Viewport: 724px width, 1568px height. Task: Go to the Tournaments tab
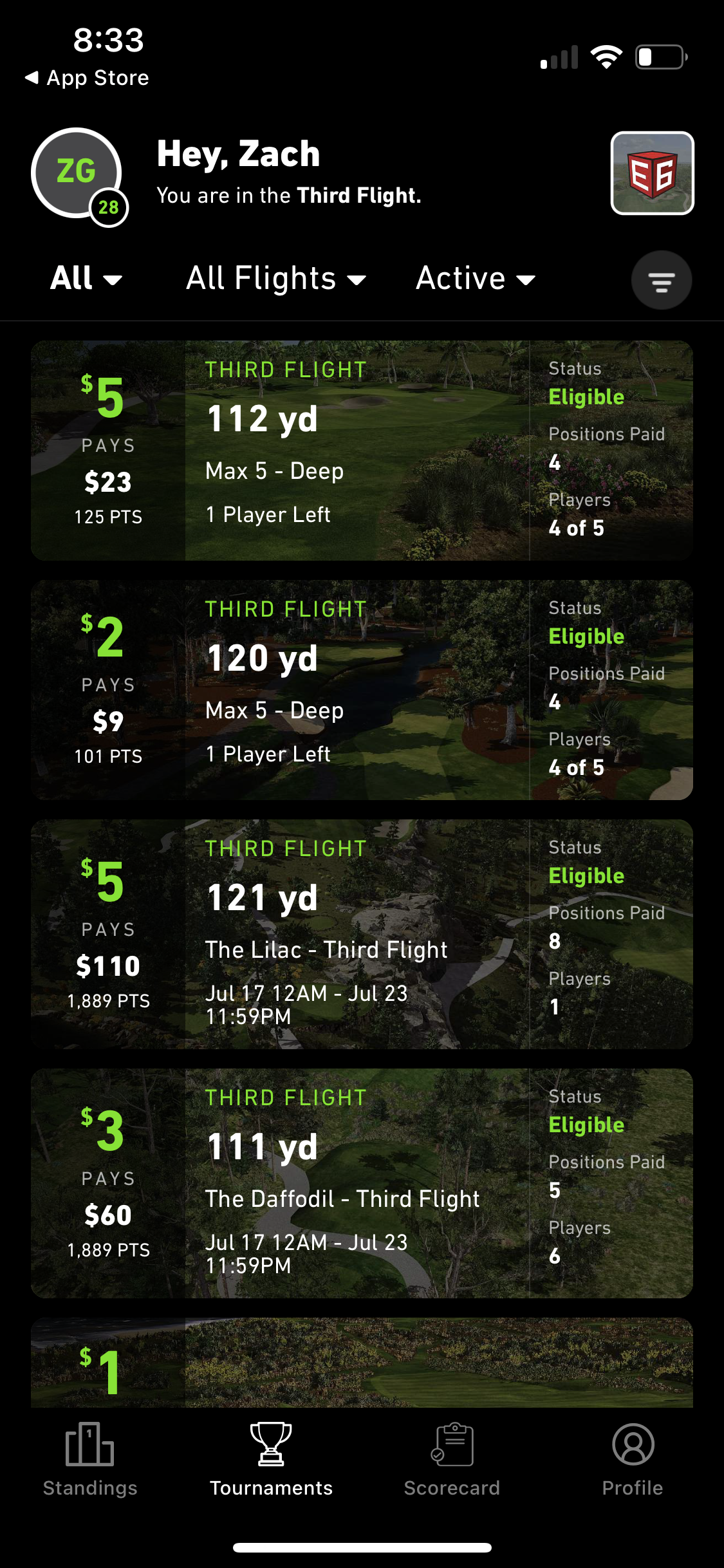tap(271, 1460)
